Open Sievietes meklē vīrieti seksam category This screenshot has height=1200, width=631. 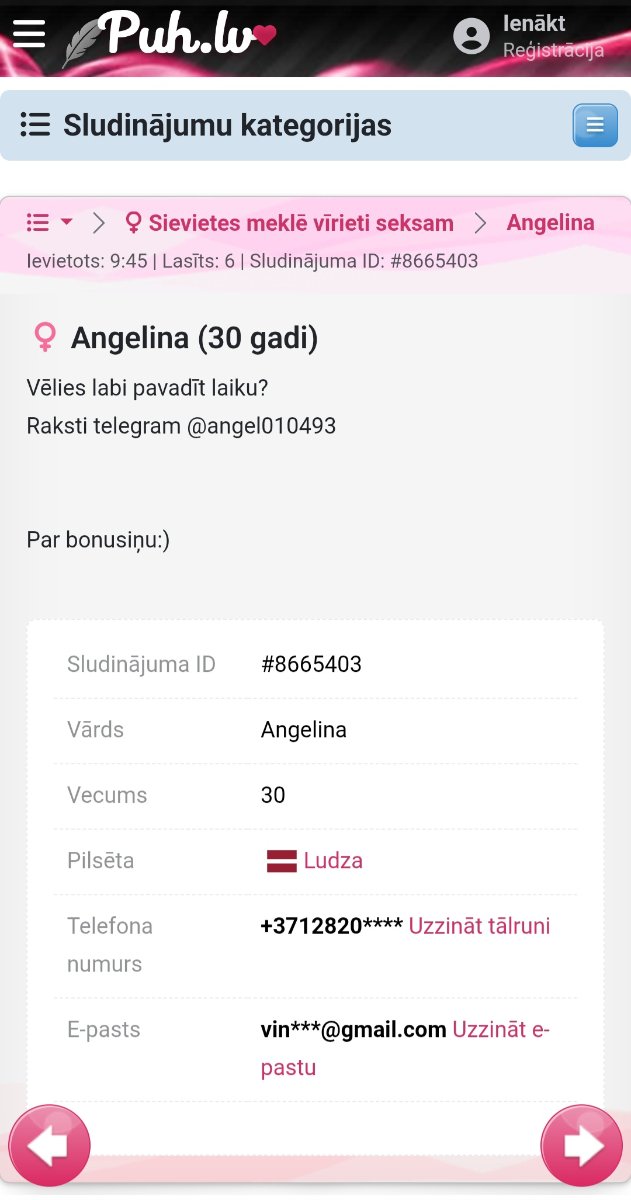pos(288,222)
